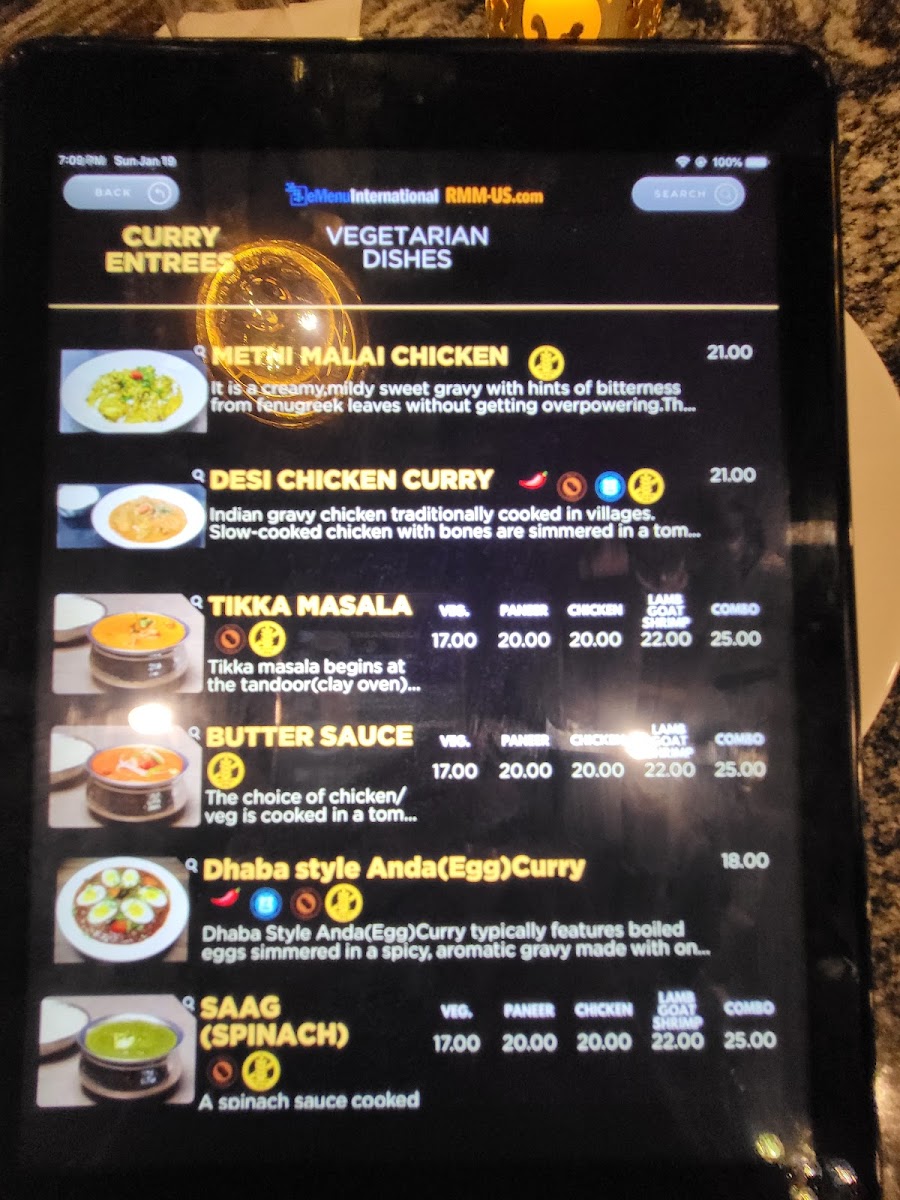Enlarge the Methi Malai Chicken photo
Screen dimensions: 900x1200
click(x=132, y=390)
